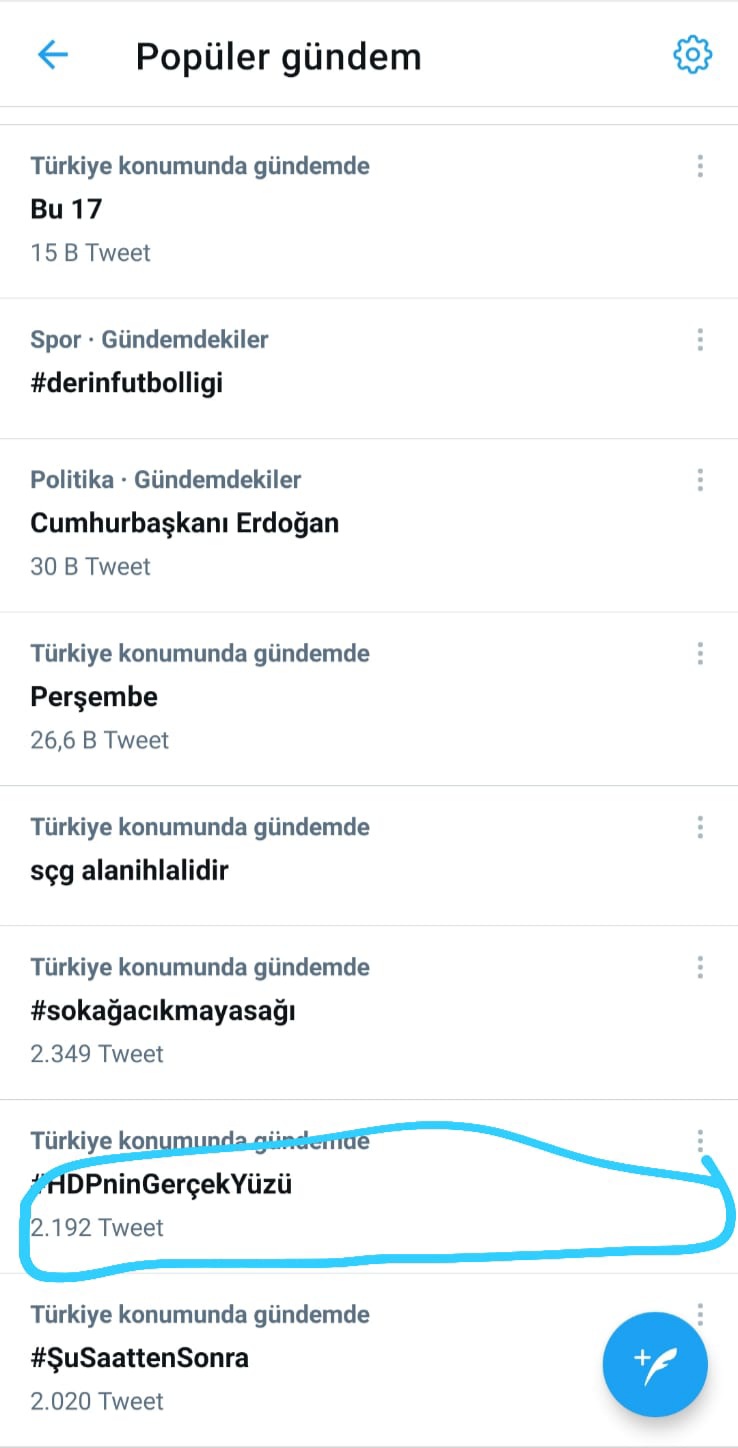738x1448 pixels.
Task: Open overflow menu for sçg alanihlalidir
Action: tap(700, 828)
